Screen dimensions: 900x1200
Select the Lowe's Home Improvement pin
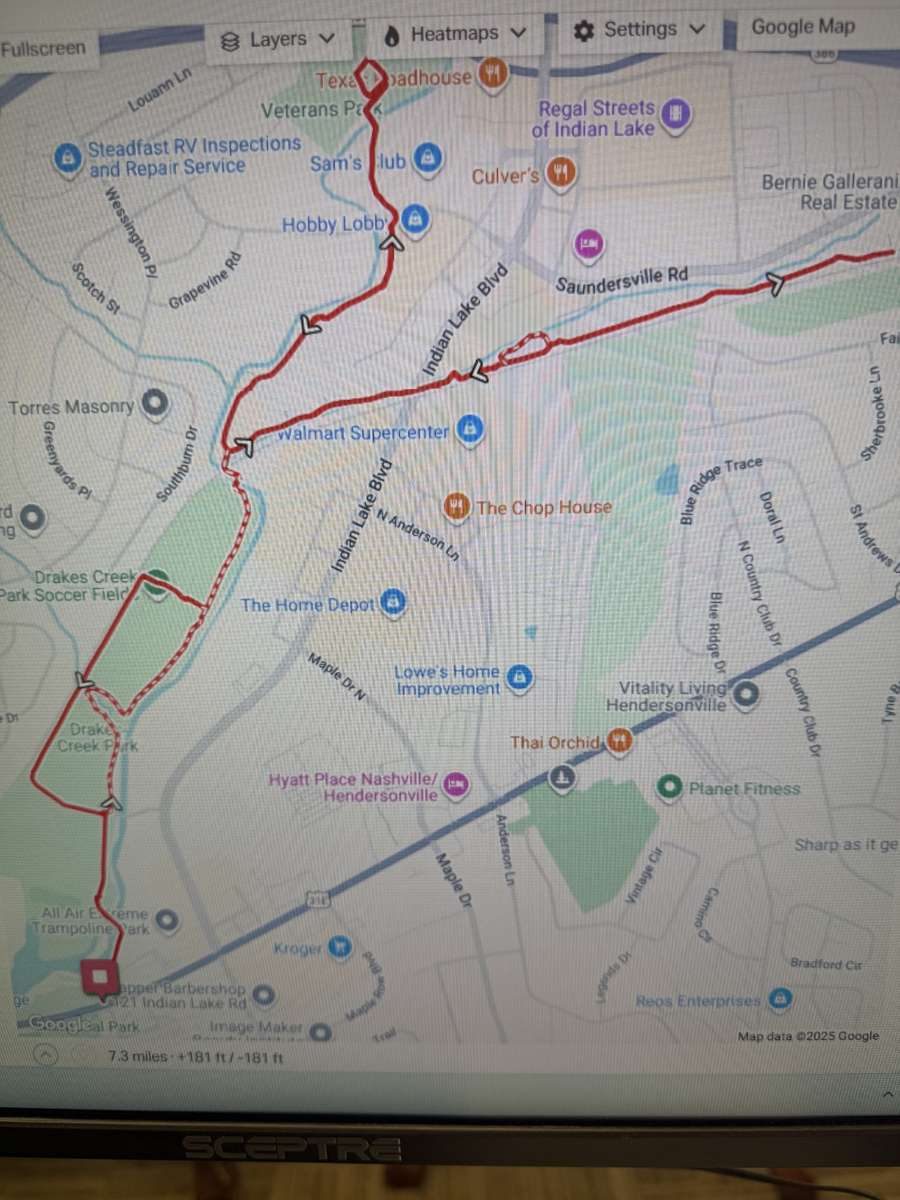(x=518, y=679)
